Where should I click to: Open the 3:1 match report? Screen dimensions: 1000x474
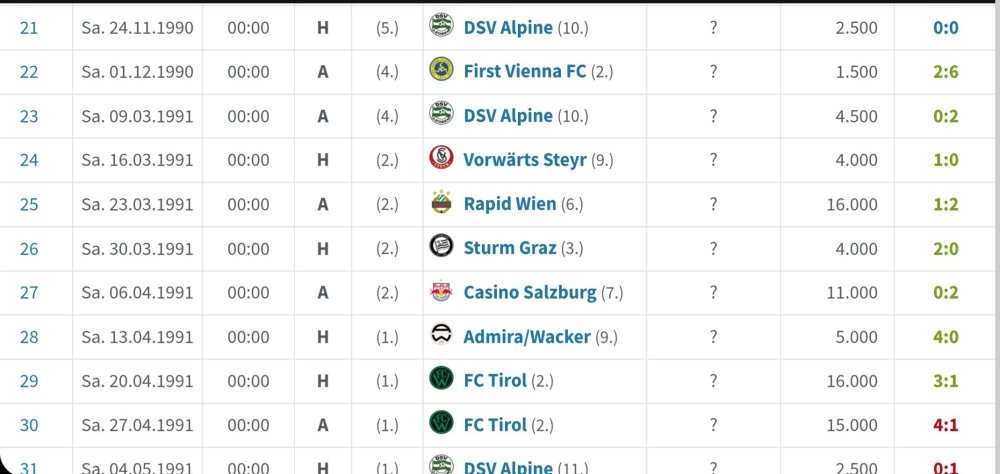(x=945, y=381)
